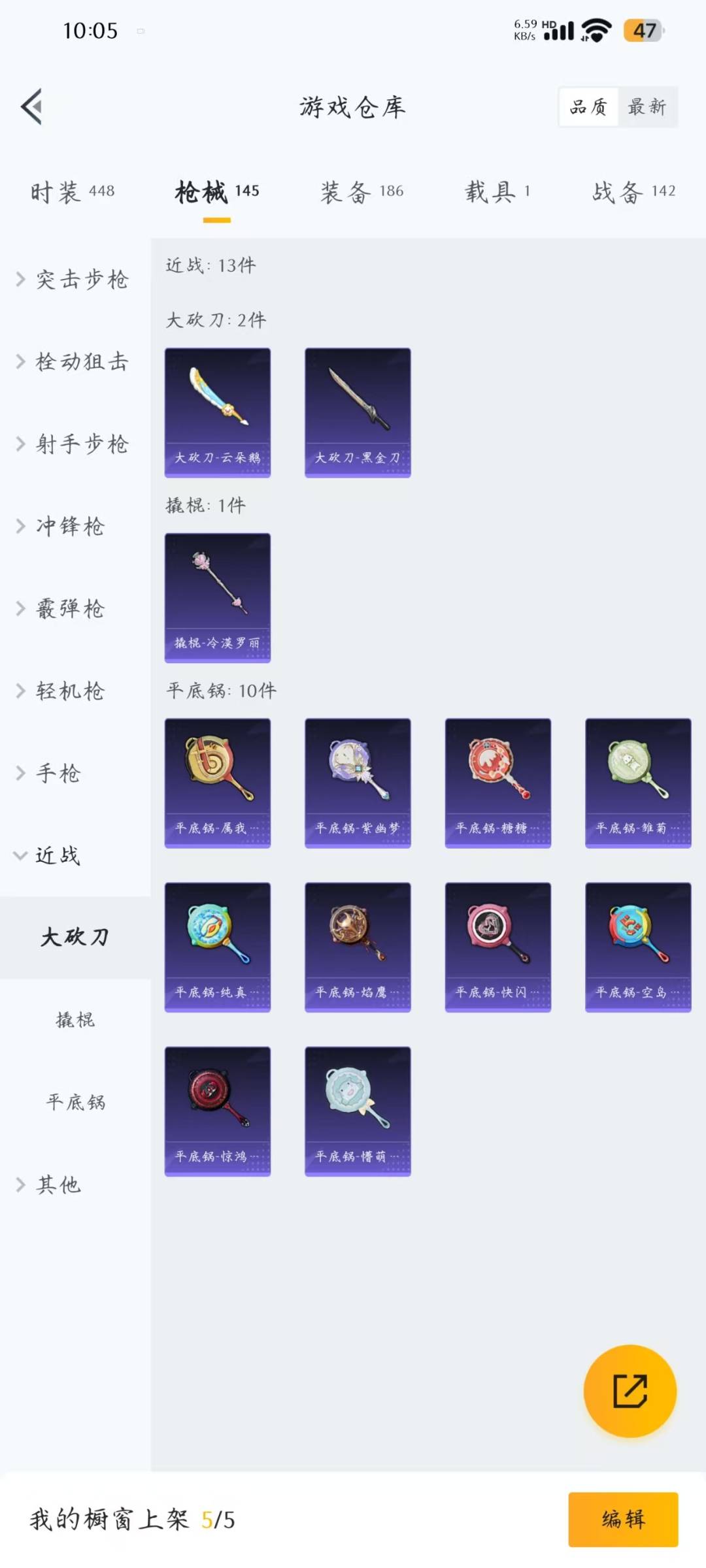Tap the 编辑 button
The width and height of the screenshot is (706, 1568).
623,1519
